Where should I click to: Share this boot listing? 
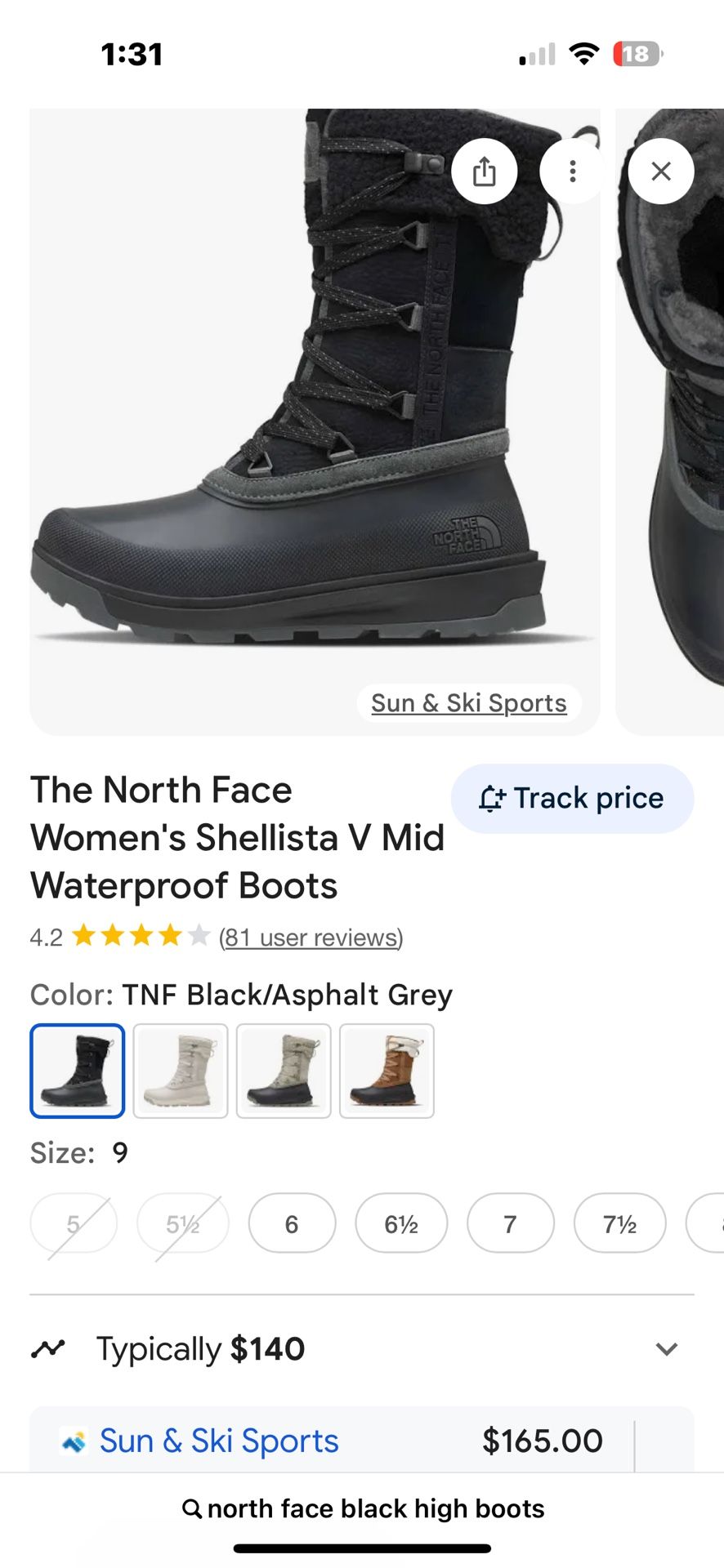click(485, 171)
